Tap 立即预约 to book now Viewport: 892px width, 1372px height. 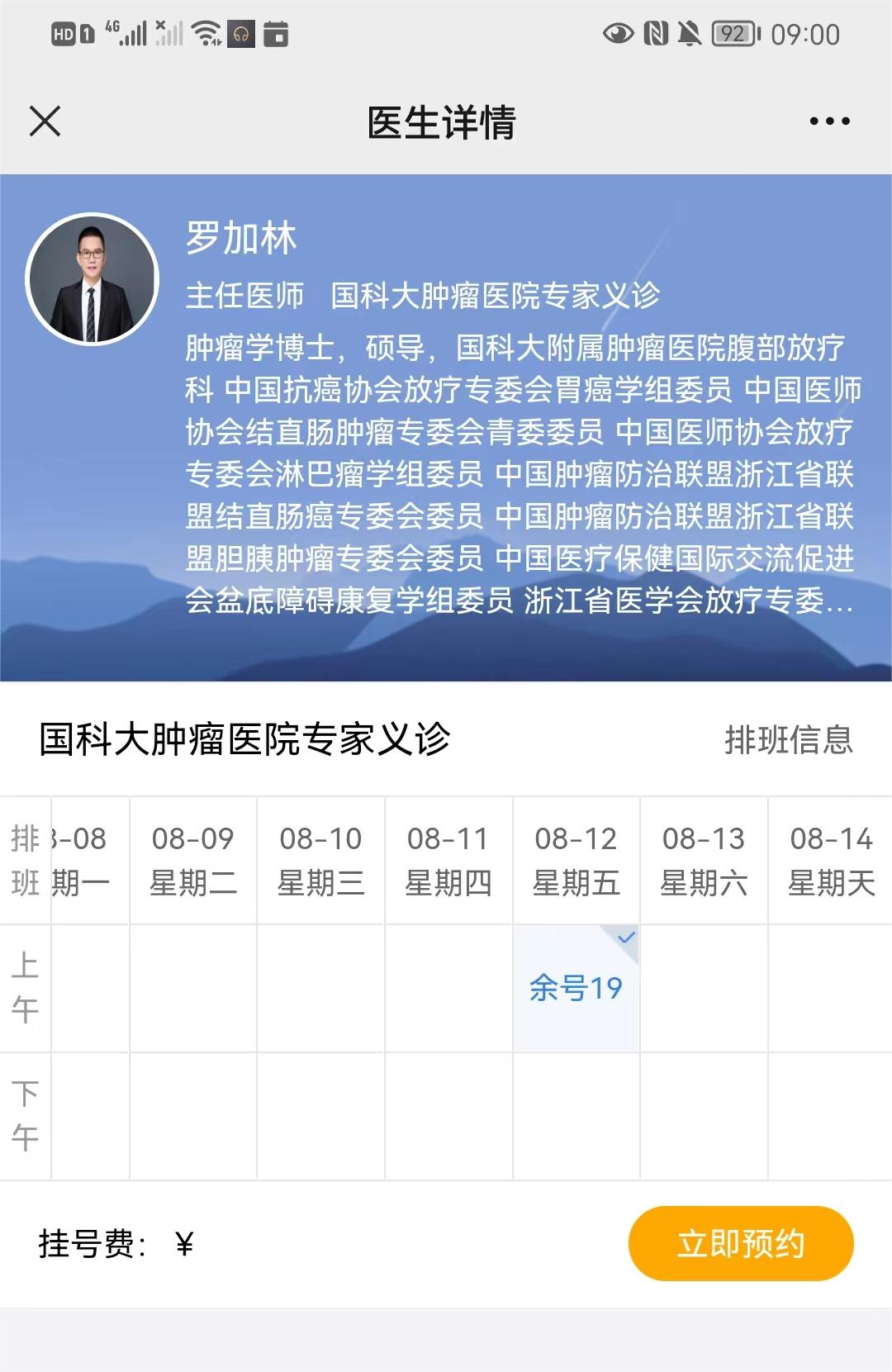(x=740, y=1243)
